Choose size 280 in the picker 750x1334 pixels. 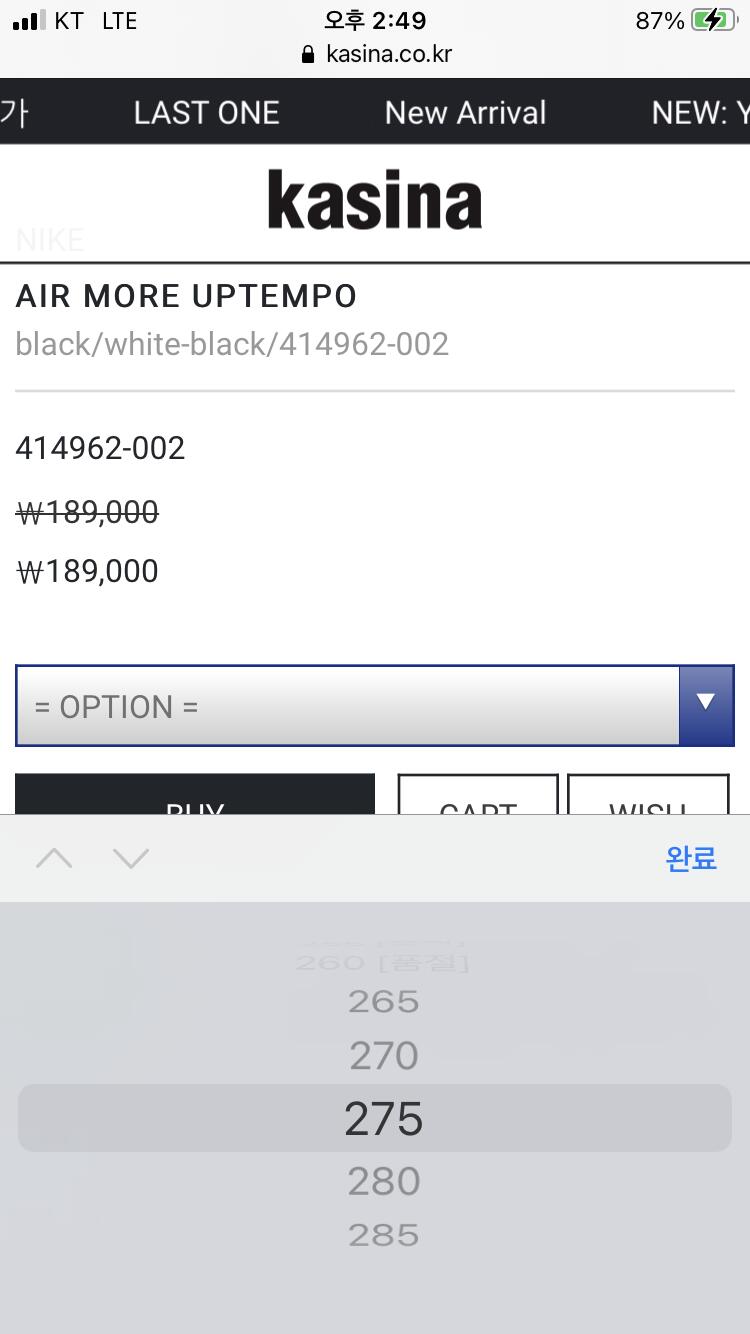coord(383,1181)
